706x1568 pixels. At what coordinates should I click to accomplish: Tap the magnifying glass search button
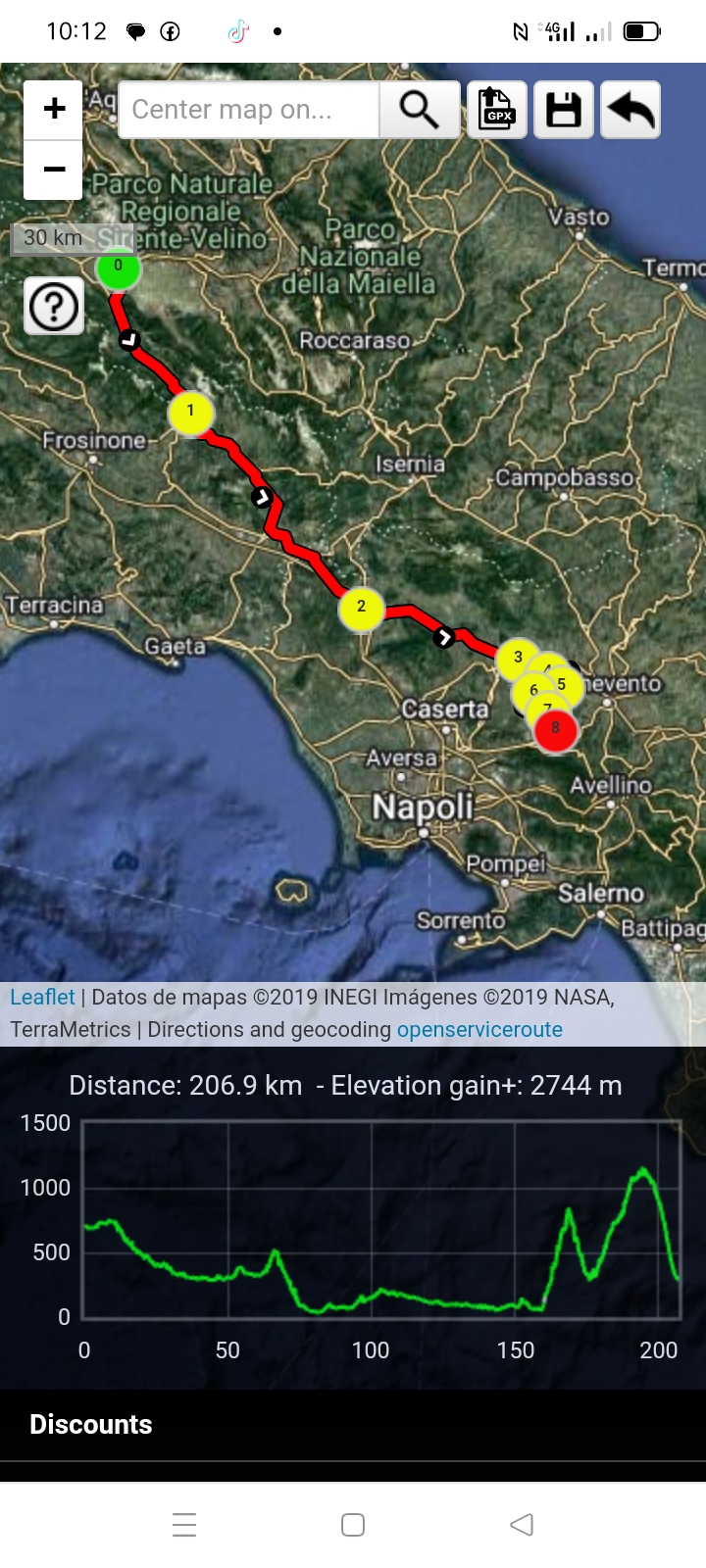coord(420,110)
